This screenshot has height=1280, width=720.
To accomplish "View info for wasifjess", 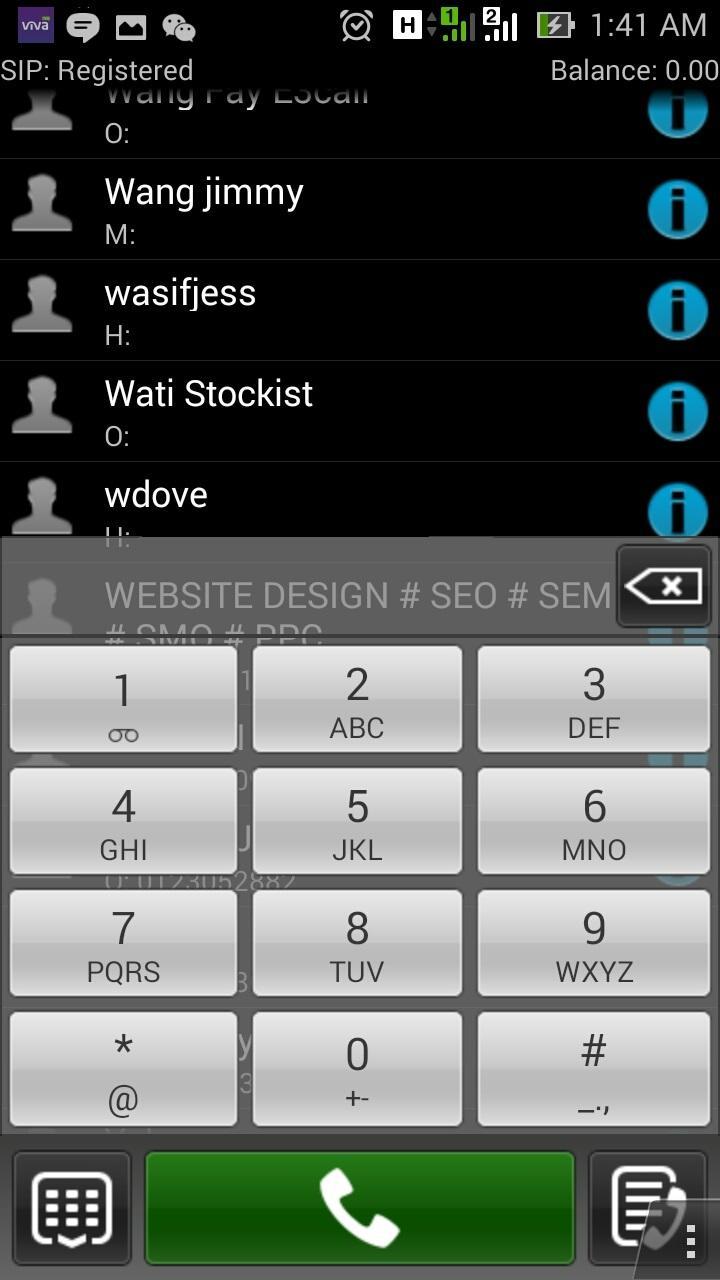I will tap(677, 310).
